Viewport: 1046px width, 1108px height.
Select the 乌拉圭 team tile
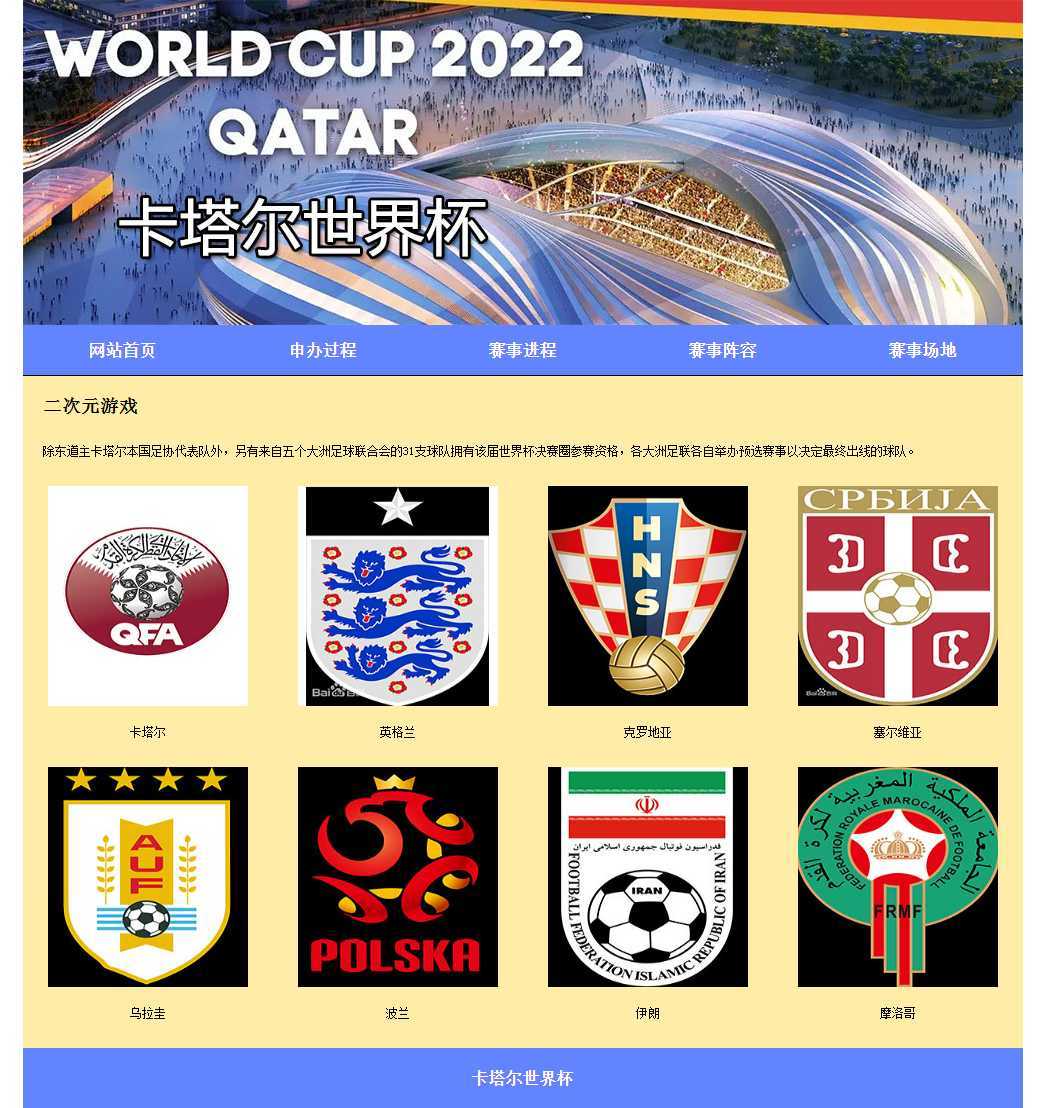pos(148,877)
